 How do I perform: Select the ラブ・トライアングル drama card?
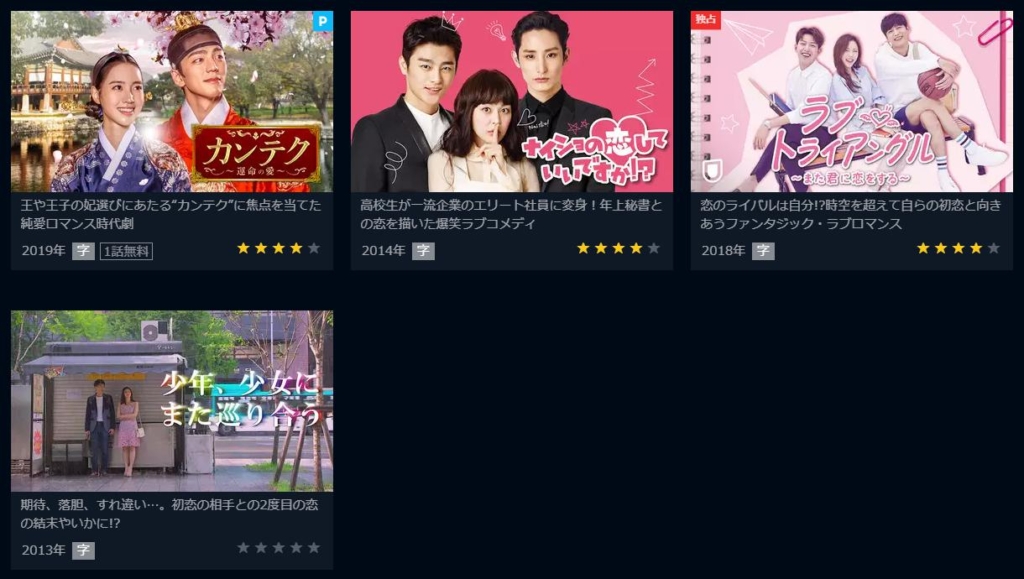[x=851, y=102]
